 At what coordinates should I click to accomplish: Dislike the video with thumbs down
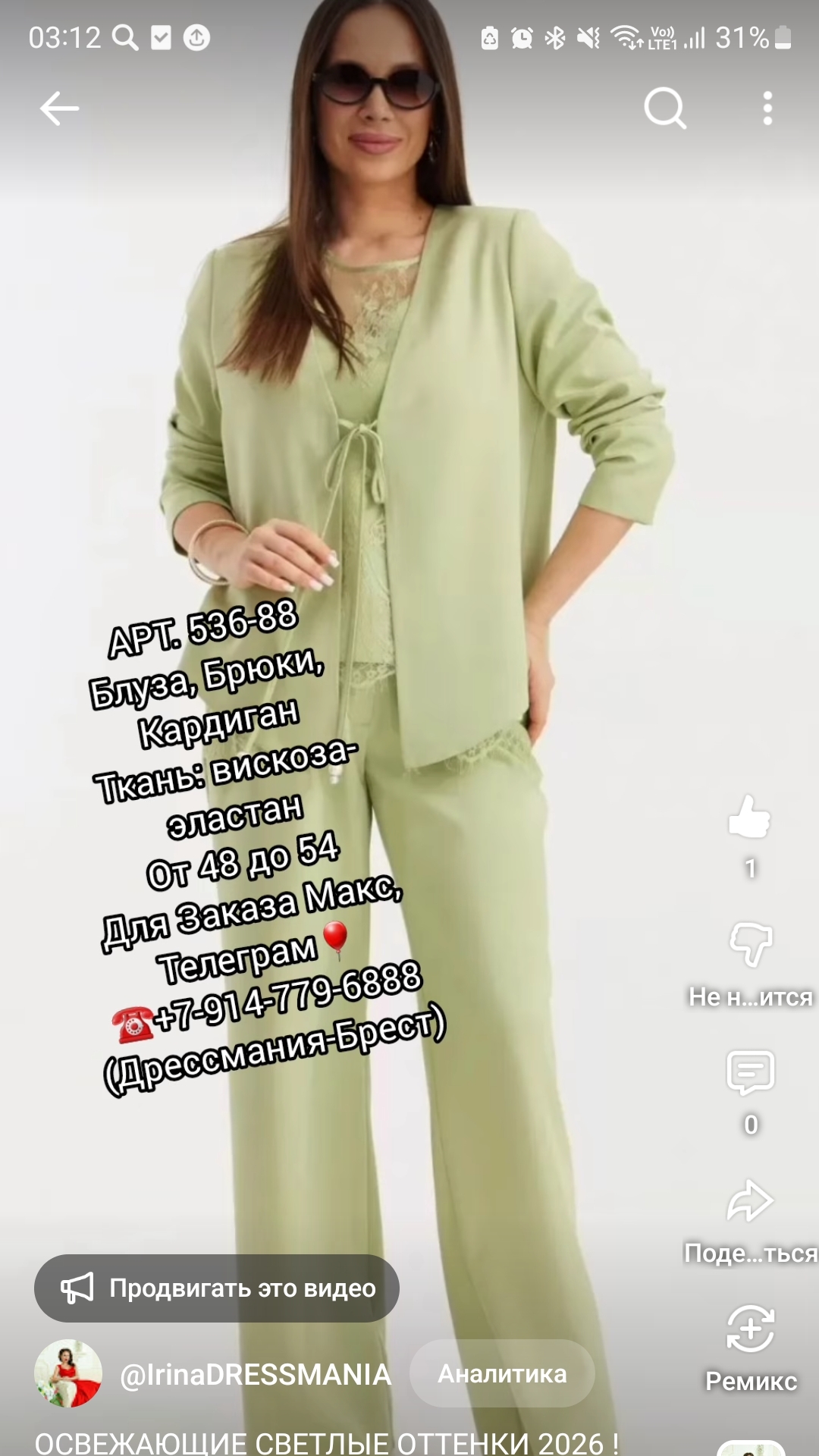pos(749,945)
